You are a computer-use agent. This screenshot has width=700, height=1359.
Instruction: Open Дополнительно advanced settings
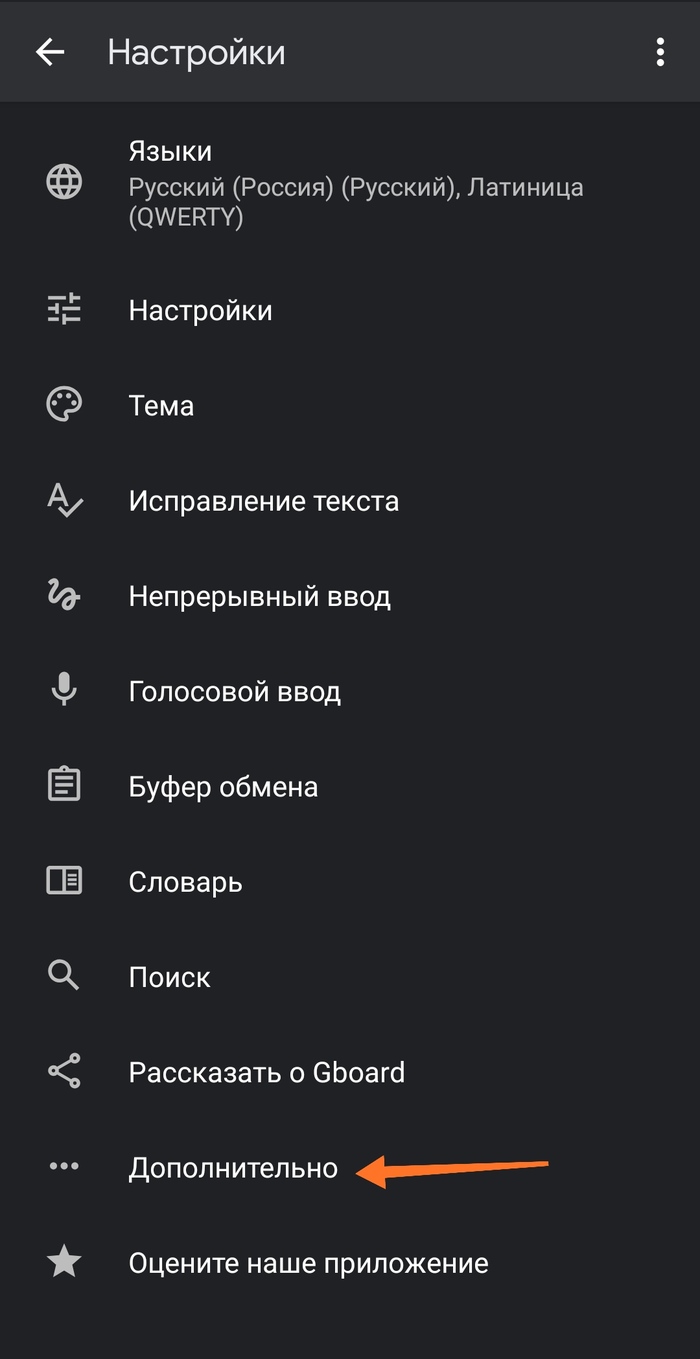coord(233,1168)
